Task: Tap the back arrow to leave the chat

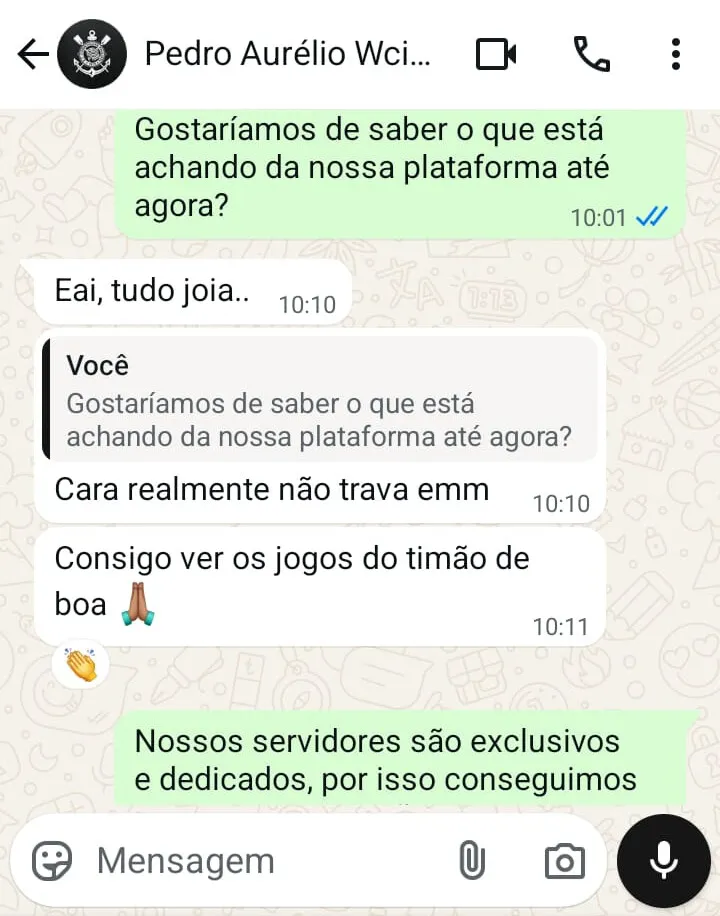Action: 33,55
